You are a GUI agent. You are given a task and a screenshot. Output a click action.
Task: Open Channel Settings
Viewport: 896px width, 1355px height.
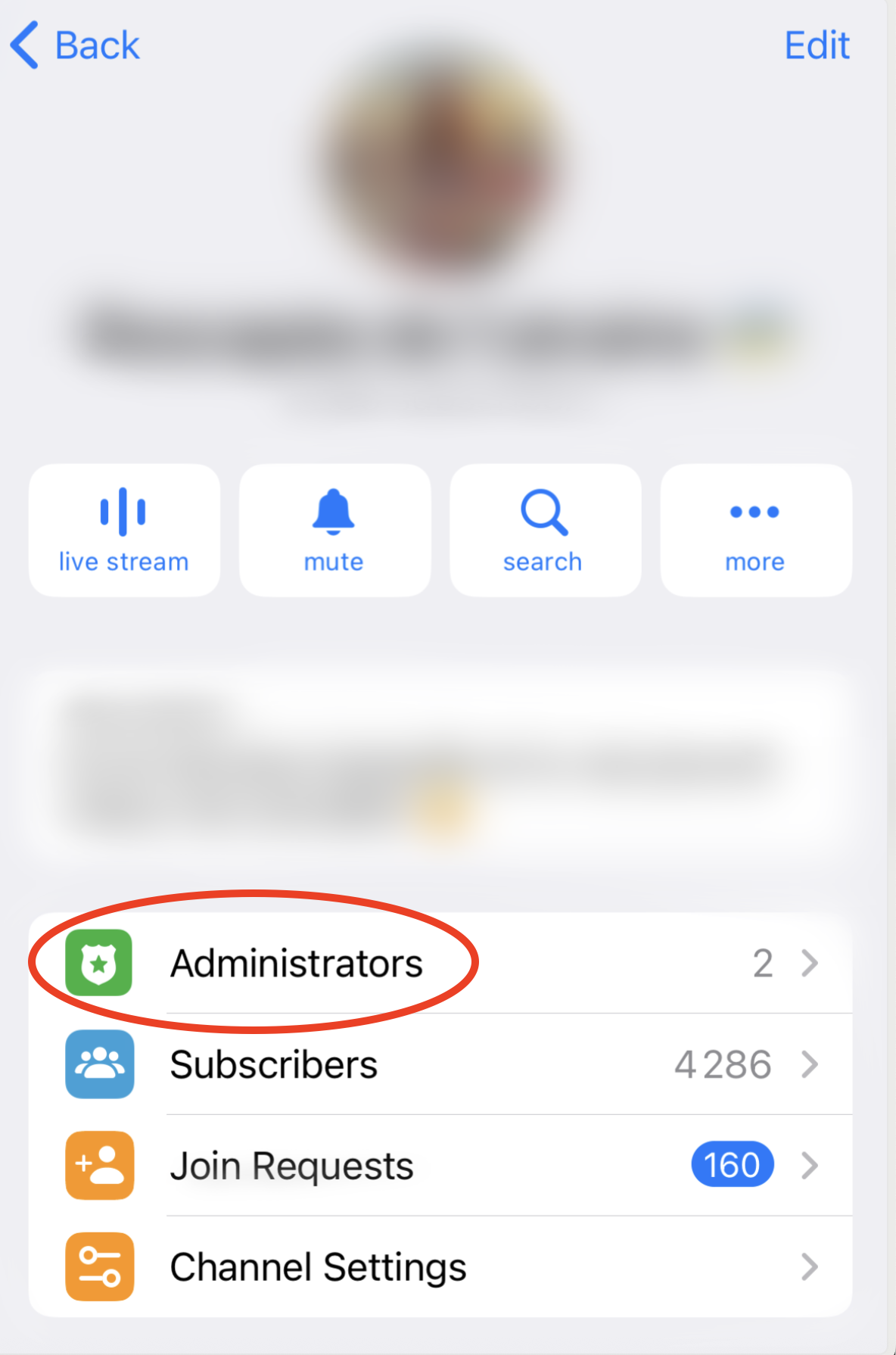click(x=439, y=1267)
